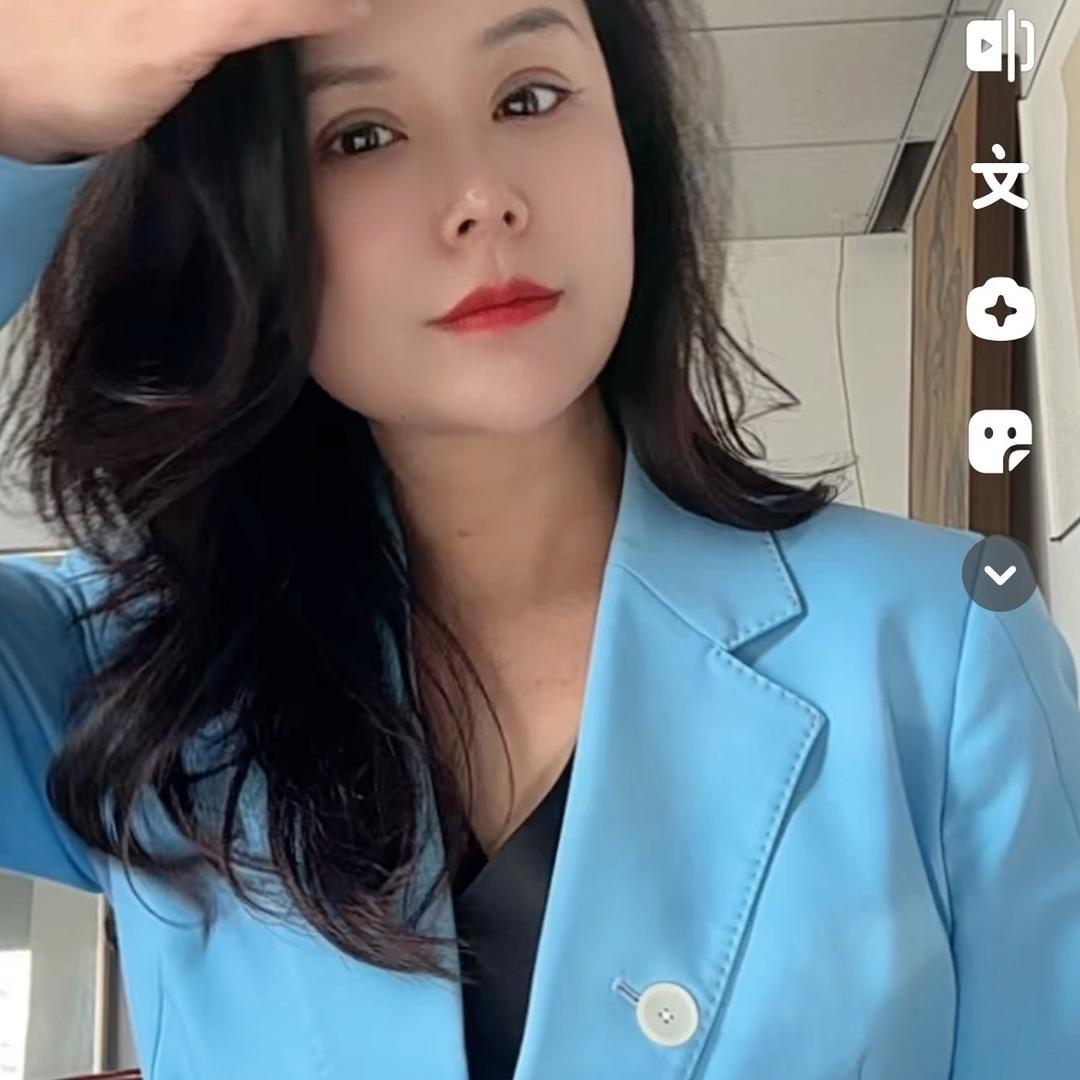
Task: Open the sparkle effects tool
Action: [x=1000, y=311]
